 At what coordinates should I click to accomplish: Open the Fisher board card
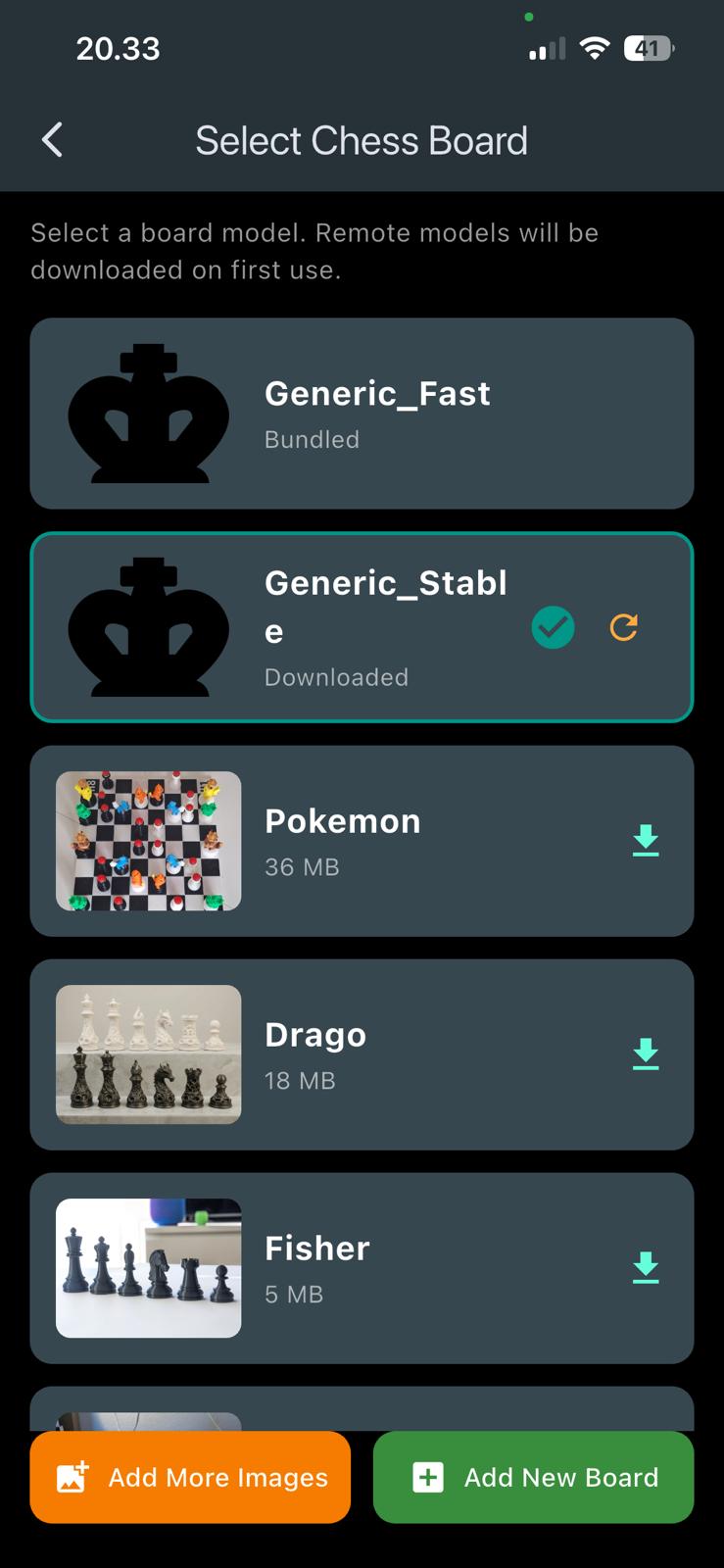click(x=362, y=1267)
